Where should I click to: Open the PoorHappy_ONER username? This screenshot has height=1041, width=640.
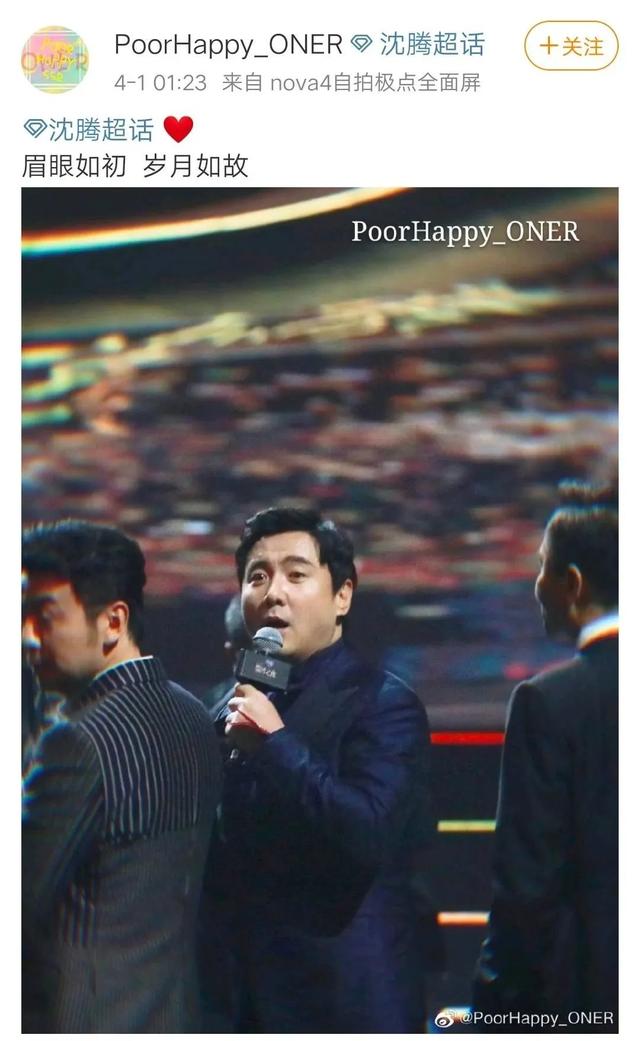228,44
